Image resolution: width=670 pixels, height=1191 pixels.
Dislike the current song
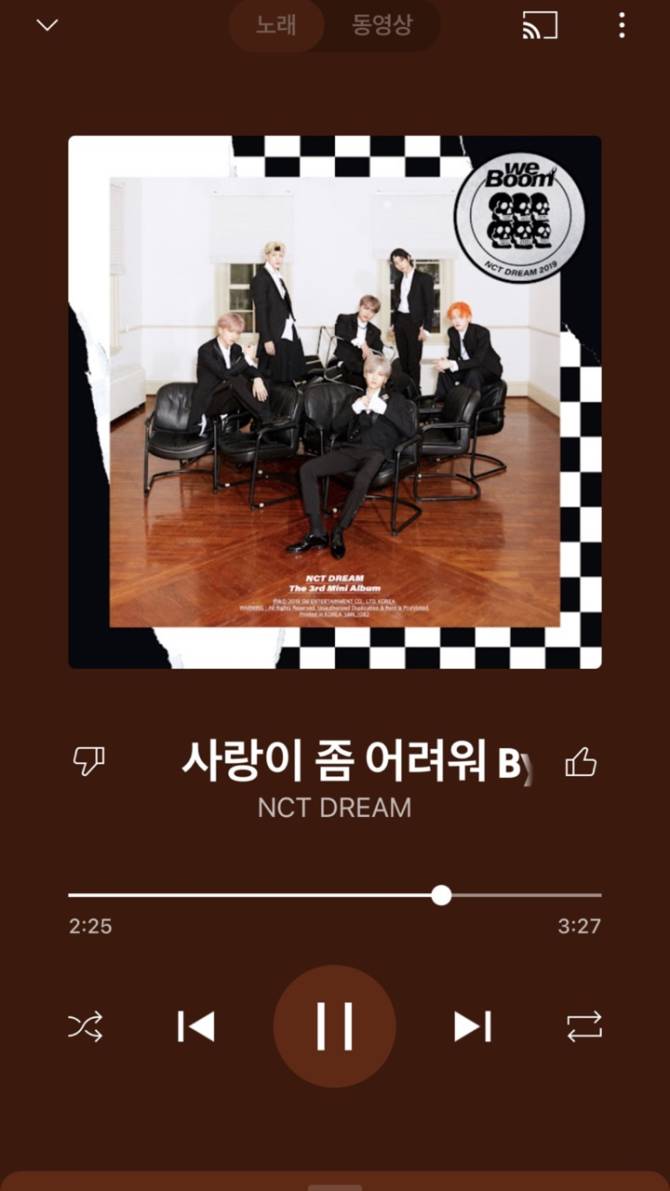(x=89, y=762)
